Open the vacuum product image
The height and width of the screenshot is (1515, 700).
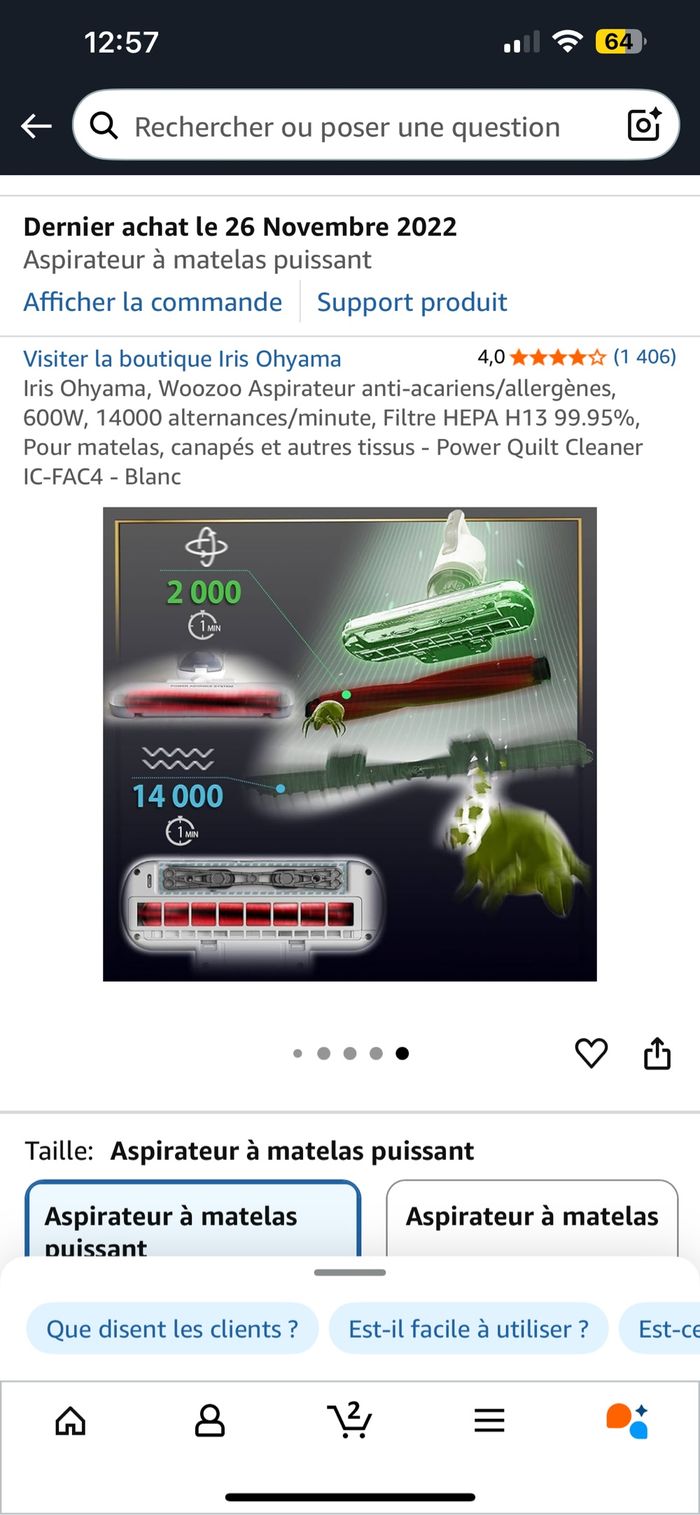[x=350, y=744]
